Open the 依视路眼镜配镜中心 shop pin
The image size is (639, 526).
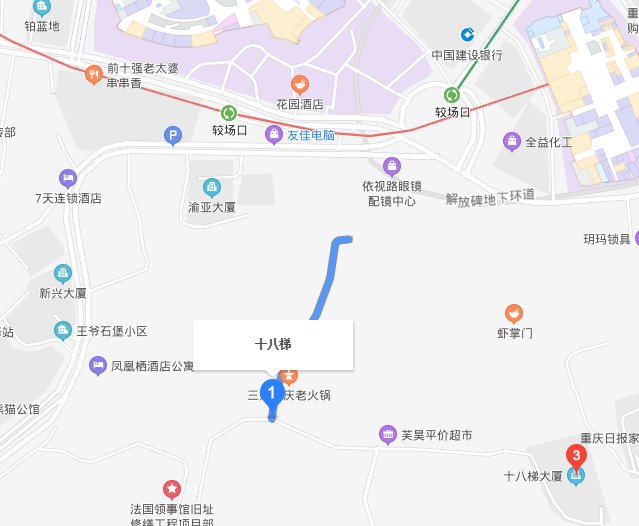(391, 165)
